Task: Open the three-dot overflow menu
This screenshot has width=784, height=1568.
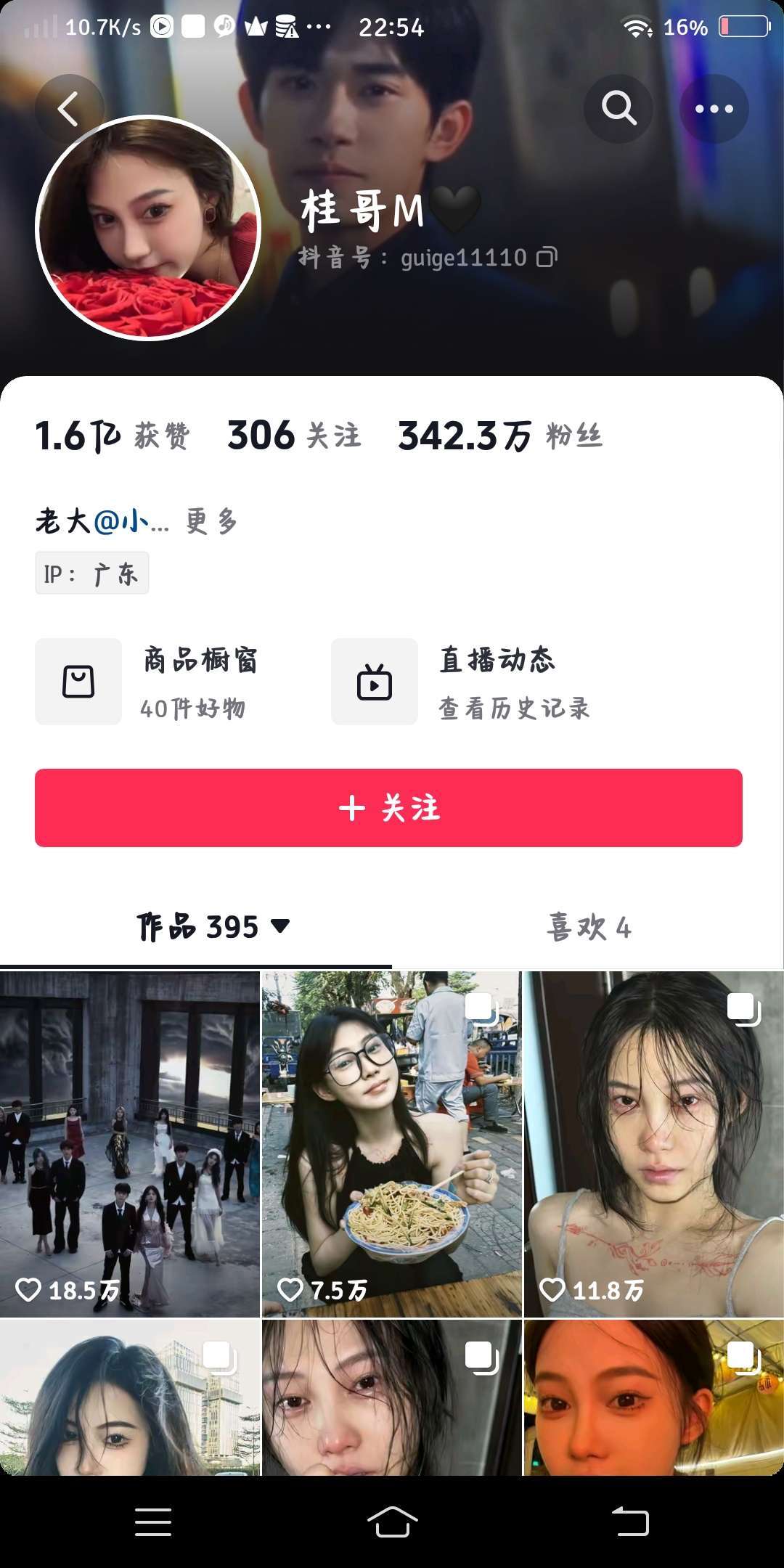Action: tap(714, 109)
